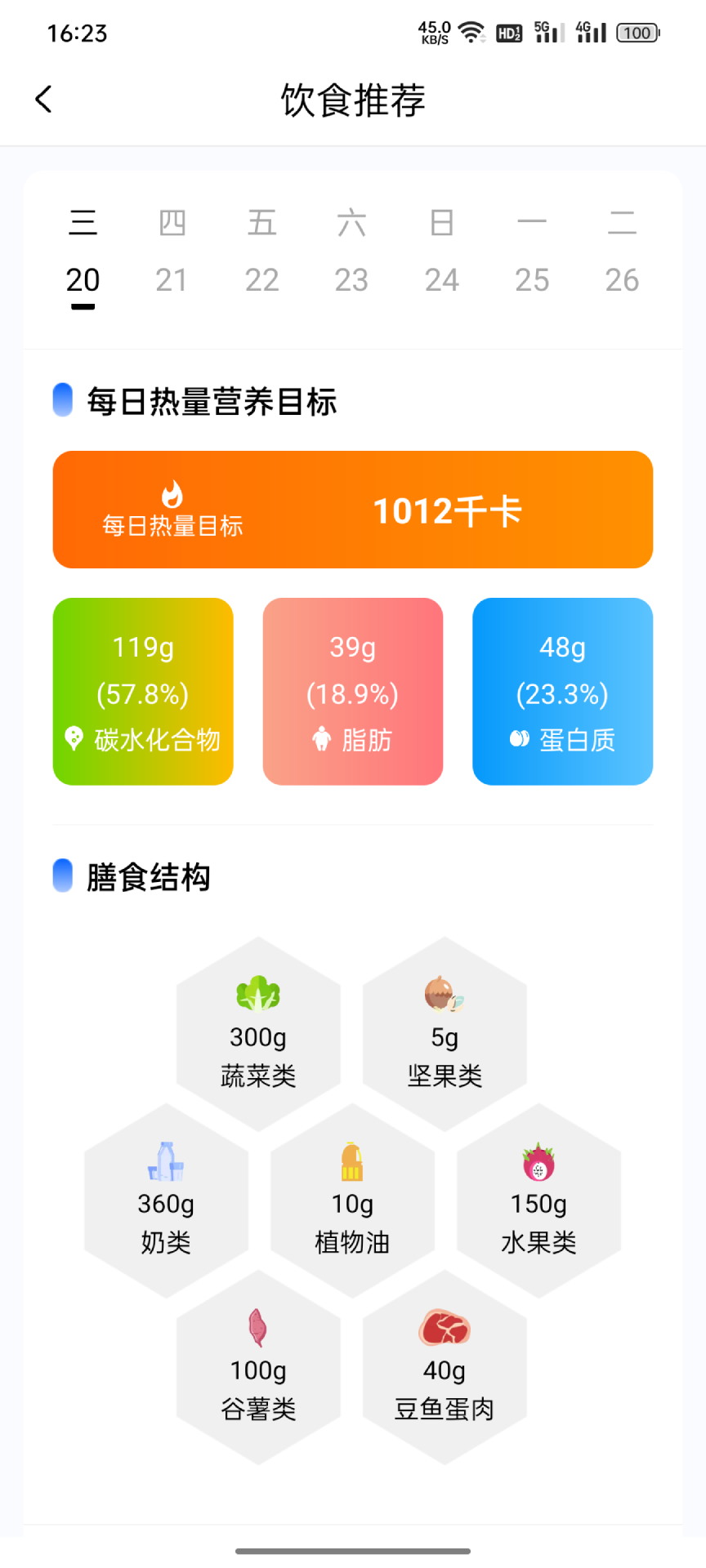Screen dimensions: 706x1568
Task: Tap the dragon fruit icon for 水果类
Action: (x=538, y=1163)
